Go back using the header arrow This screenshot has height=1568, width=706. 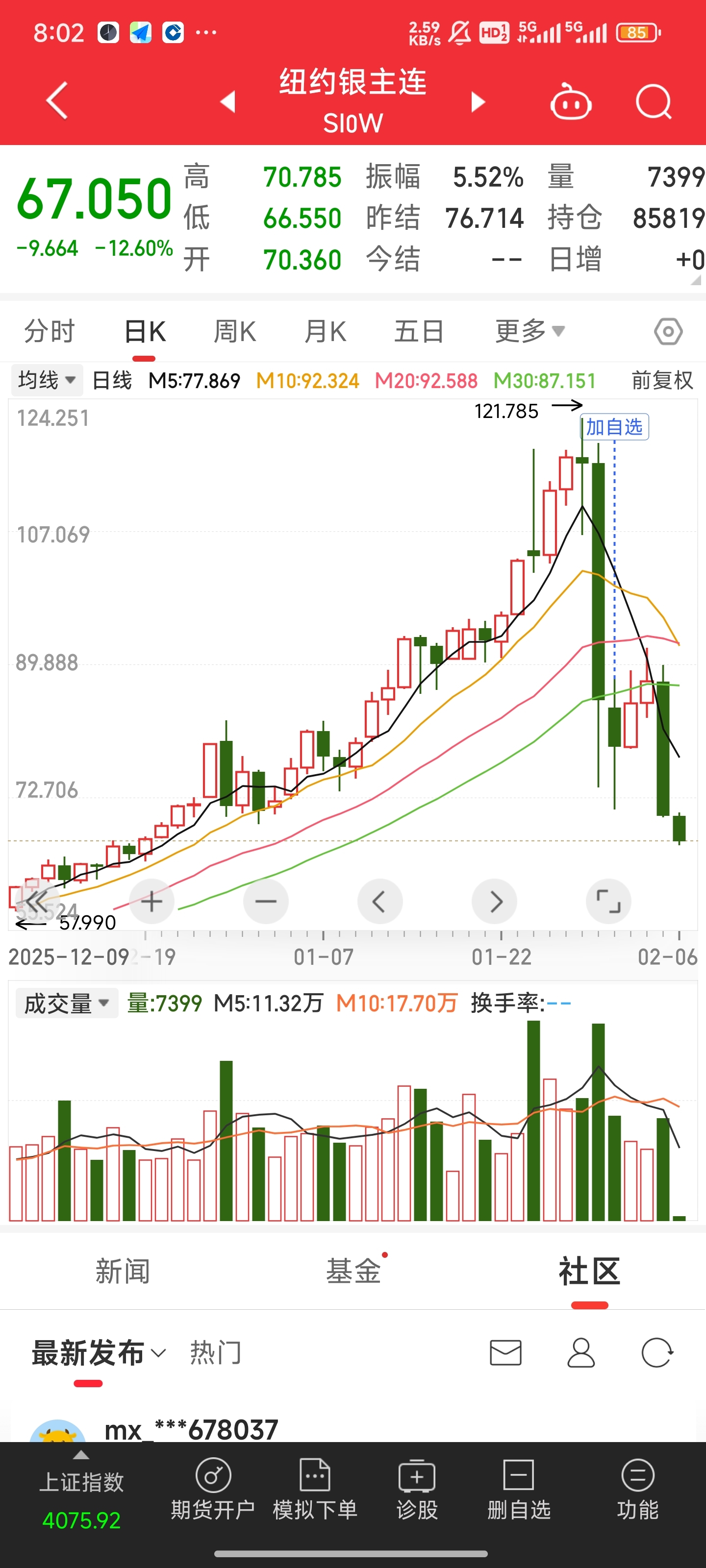point(57,101)
